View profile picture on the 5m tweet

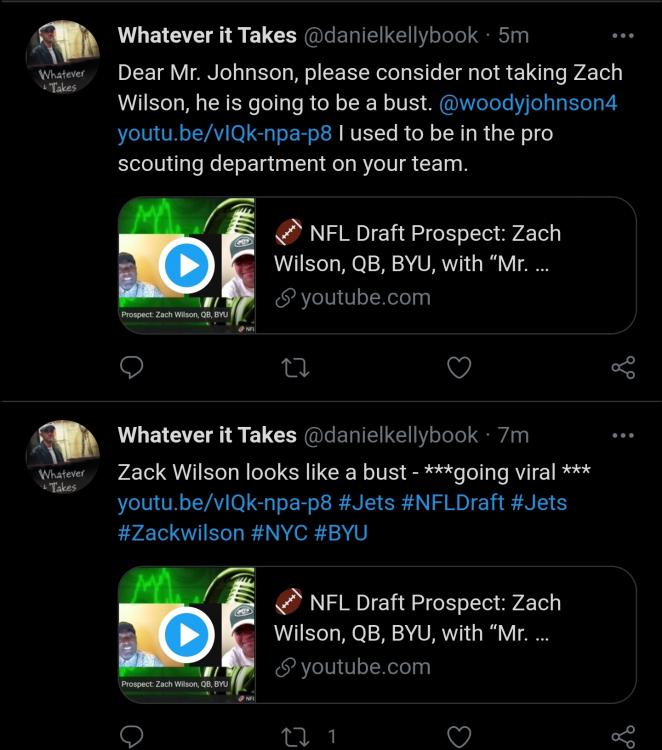coord(62,60)
